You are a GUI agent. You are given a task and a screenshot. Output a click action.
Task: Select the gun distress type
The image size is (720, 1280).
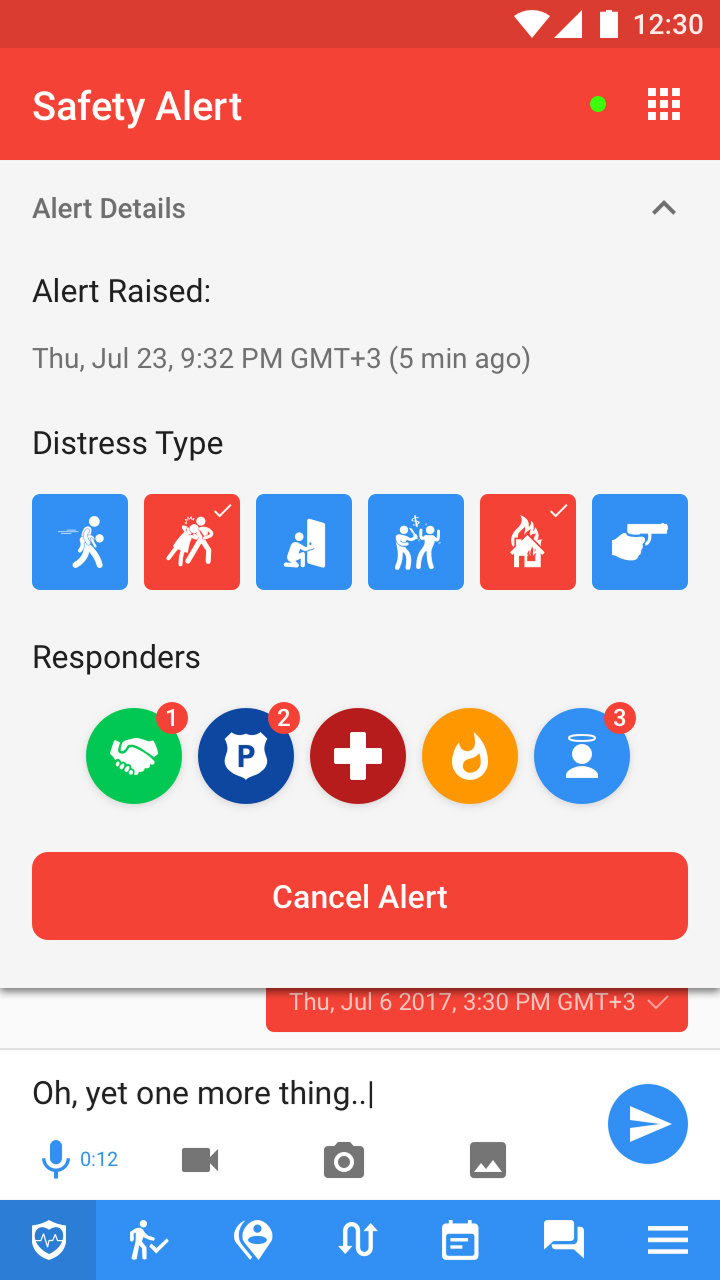pyautogui.click(x=640, y=542)
